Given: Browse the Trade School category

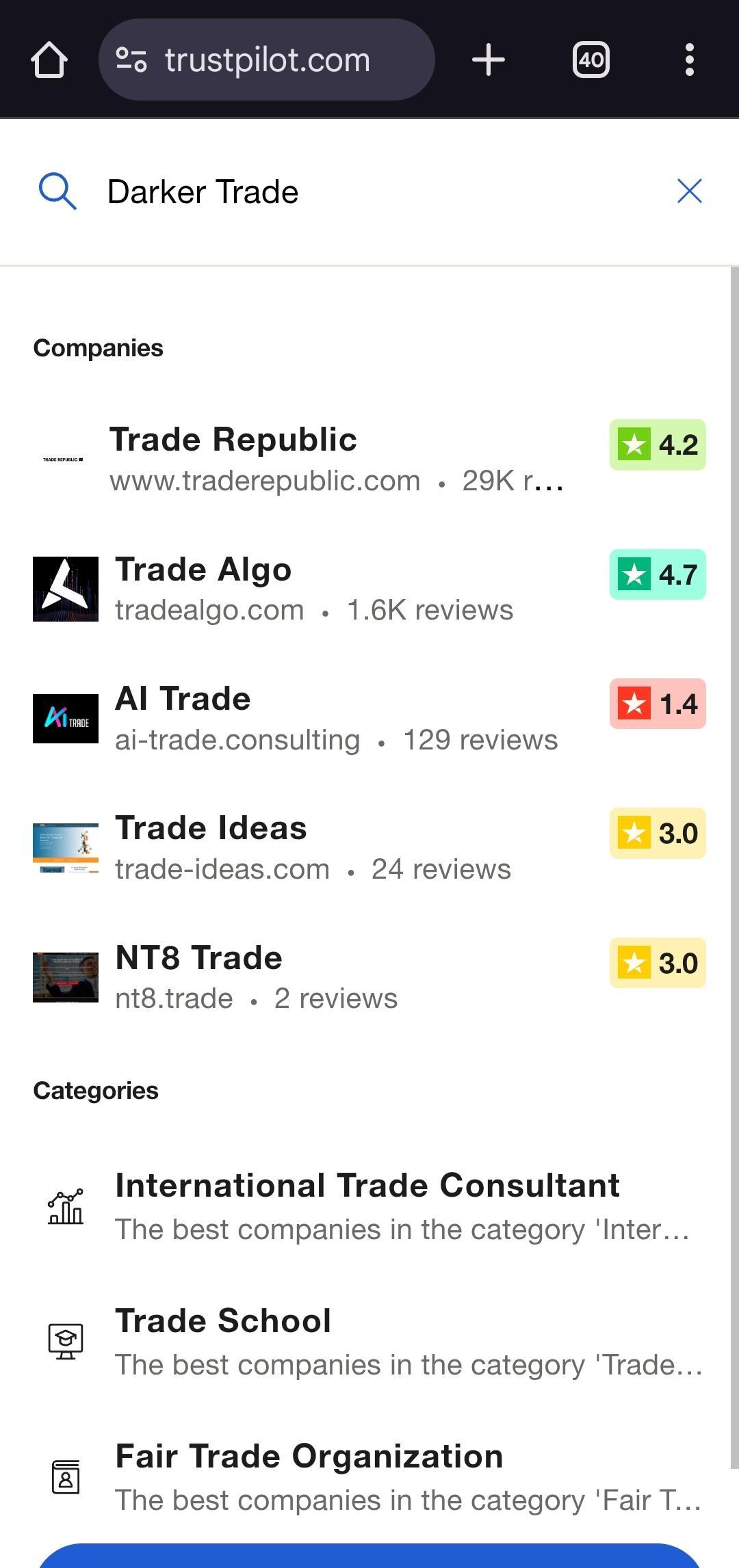Looking at the screenshot, I should click(367, 1342).
